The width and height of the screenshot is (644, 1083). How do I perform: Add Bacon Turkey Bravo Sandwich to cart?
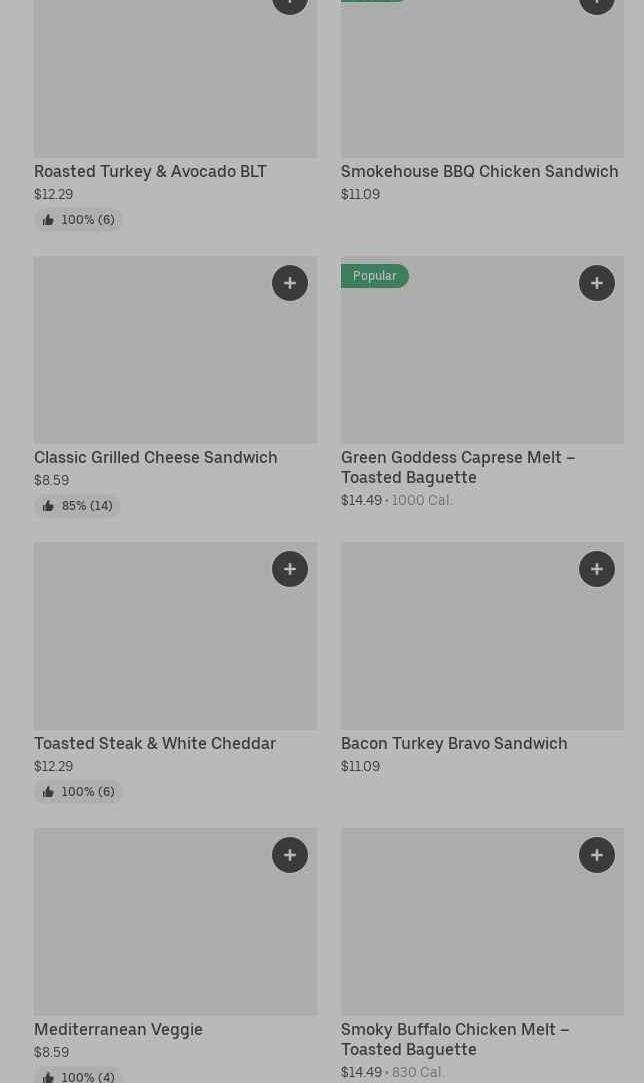(596, 569)
